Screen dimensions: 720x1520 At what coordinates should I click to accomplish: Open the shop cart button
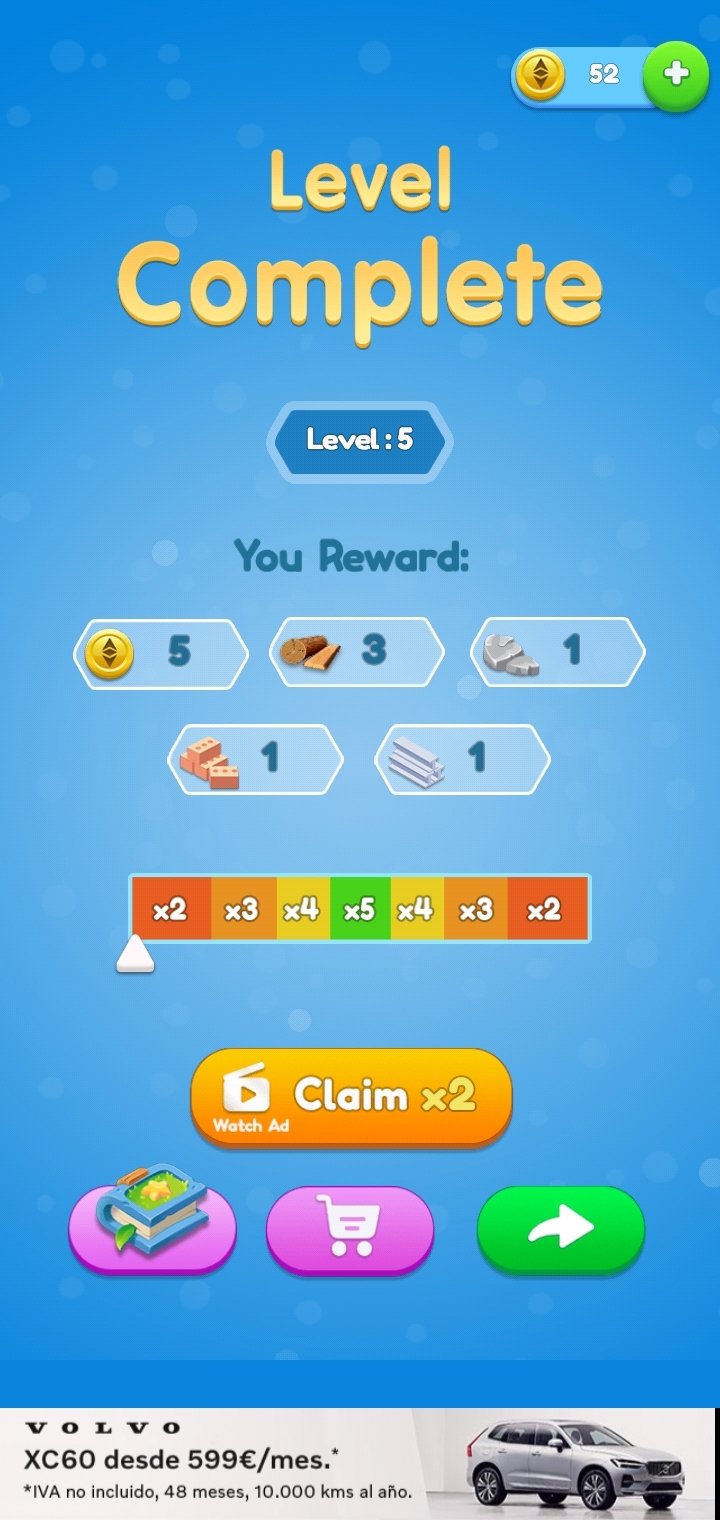click(350, 1231)
